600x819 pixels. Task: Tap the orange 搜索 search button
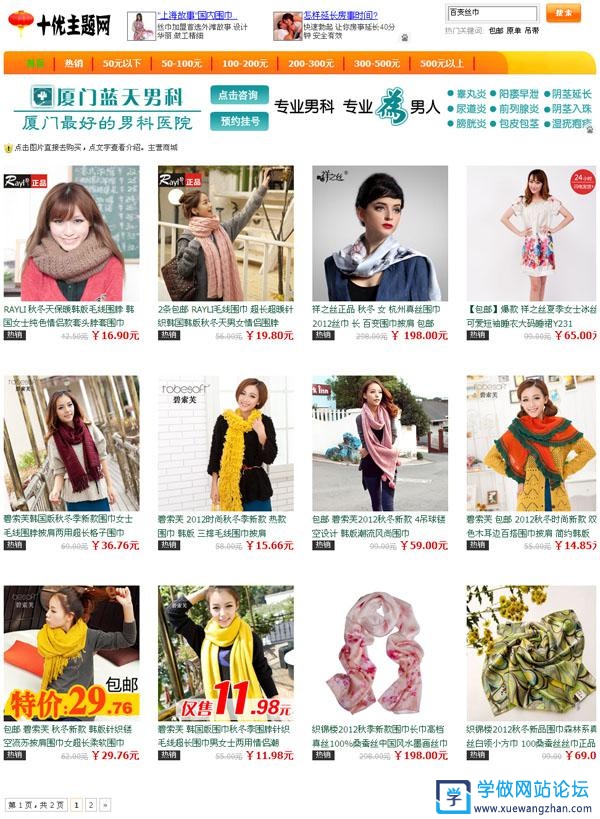coord(563,13)
